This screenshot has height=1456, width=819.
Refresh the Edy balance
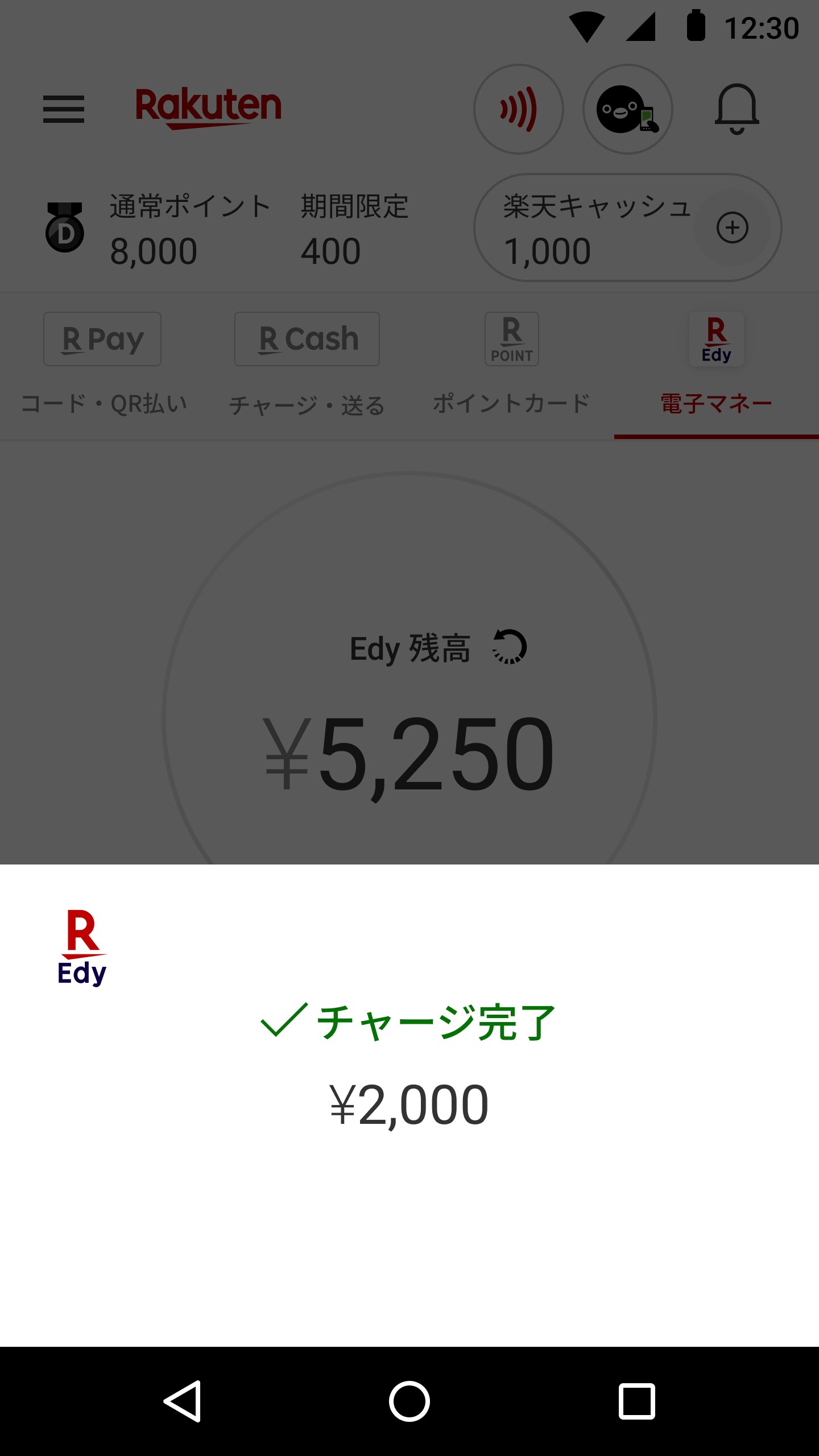[510, 647]
